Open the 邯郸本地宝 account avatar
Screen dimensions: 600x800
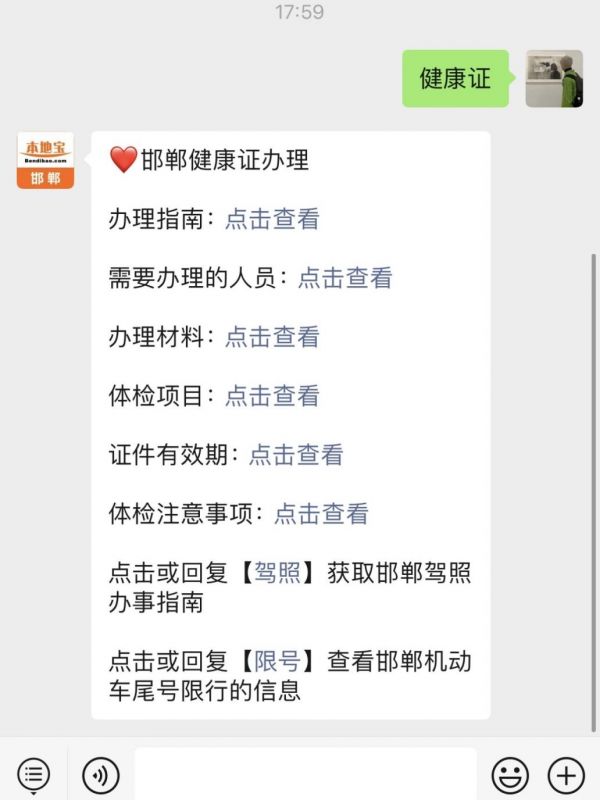[45, 160]
